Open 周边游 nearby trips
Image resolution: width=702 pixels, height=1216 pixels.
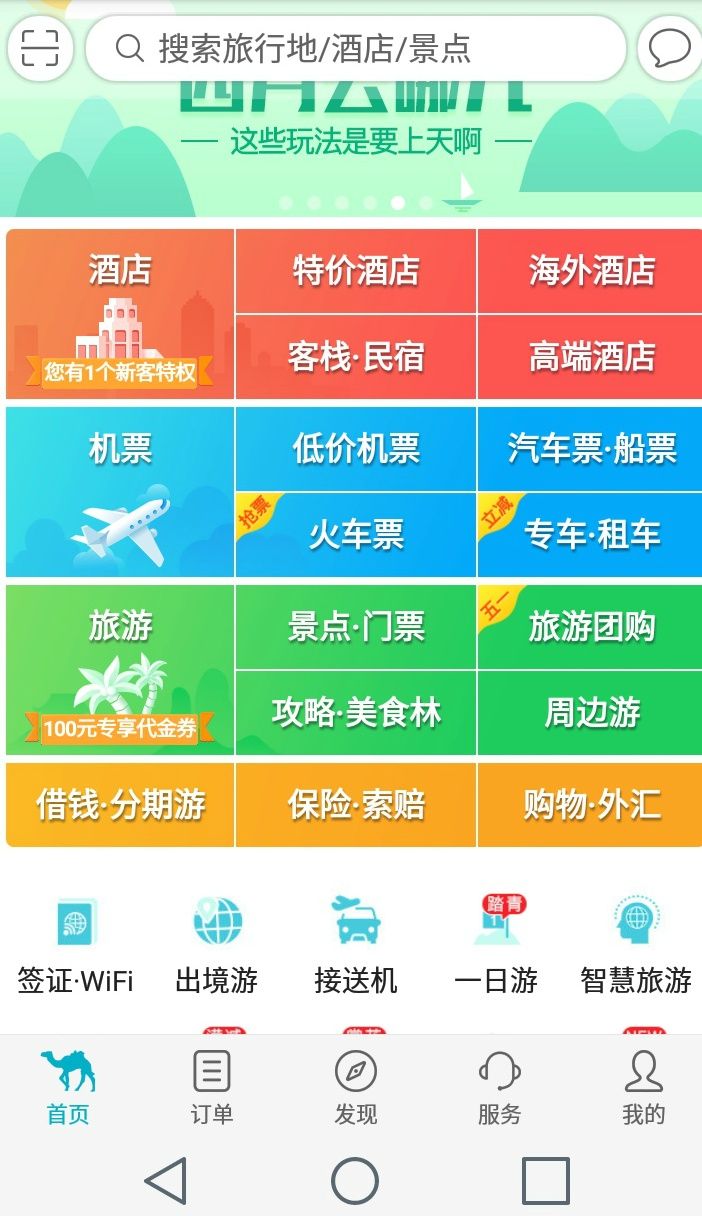point(590,713)
